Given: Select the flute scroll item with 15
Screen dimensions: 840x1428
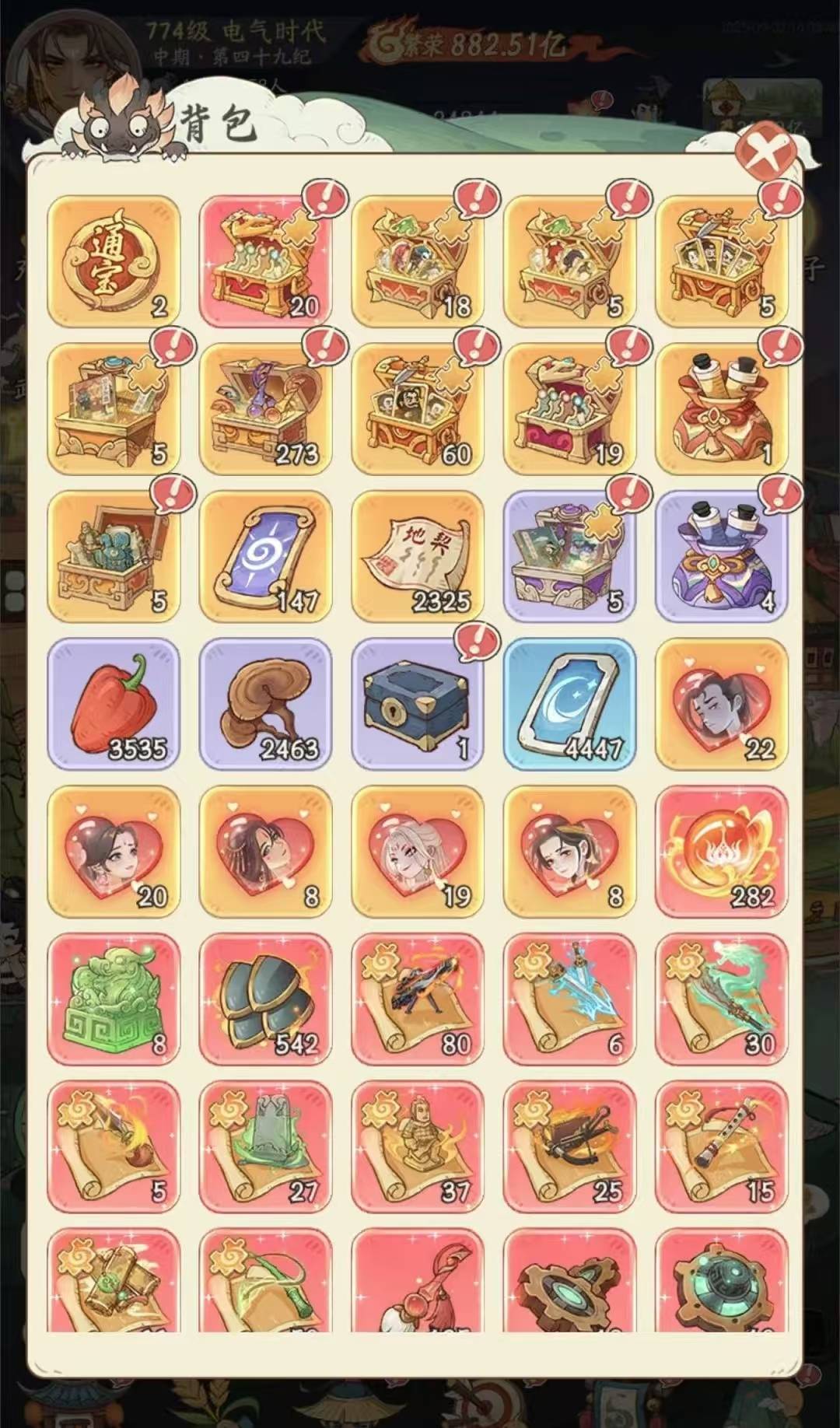Looking at the screenshot, I should coord(723,1148).
